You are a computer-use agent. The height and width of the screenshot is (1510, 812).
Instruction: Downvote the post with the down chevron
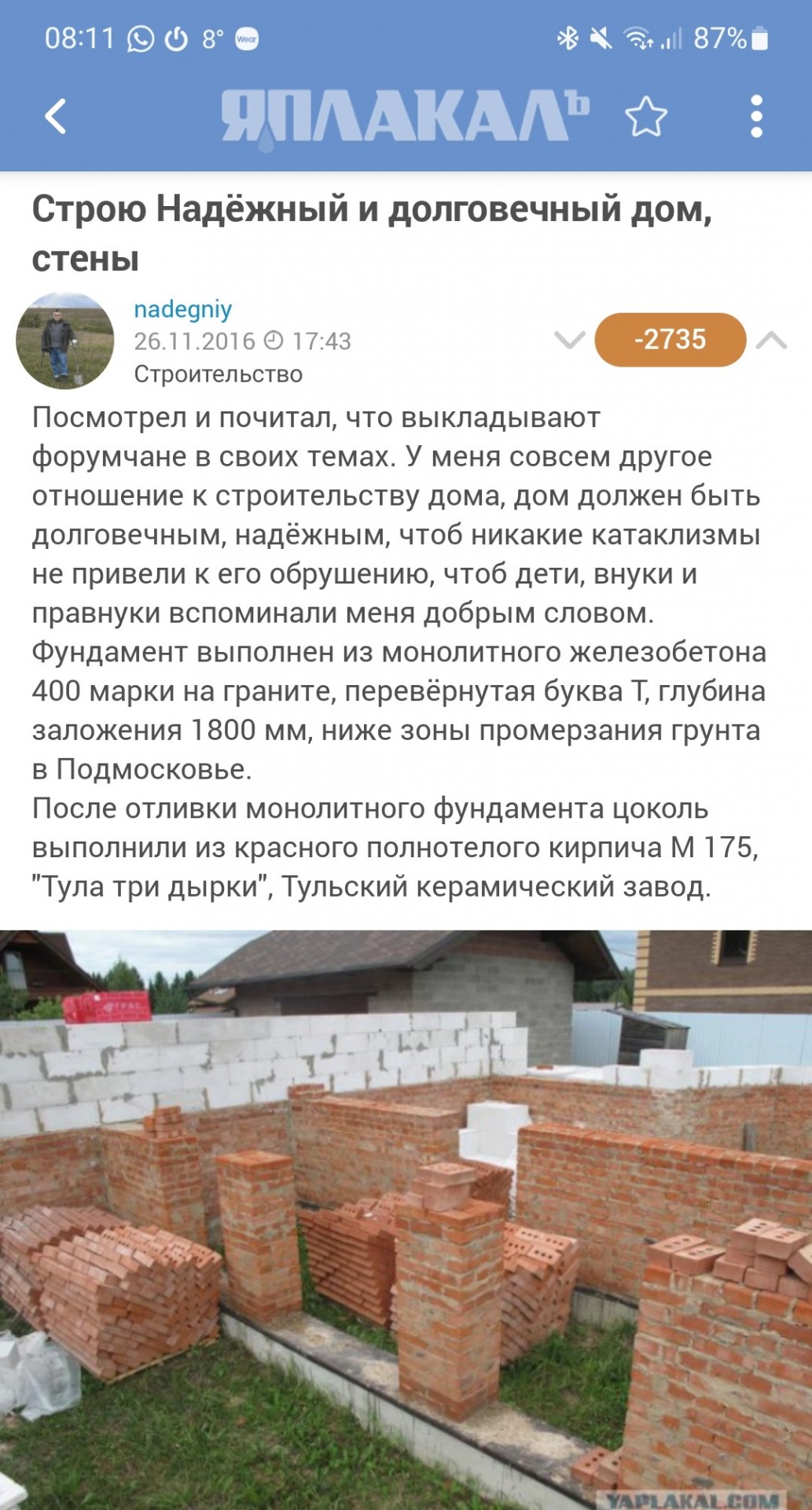[569, 340]
